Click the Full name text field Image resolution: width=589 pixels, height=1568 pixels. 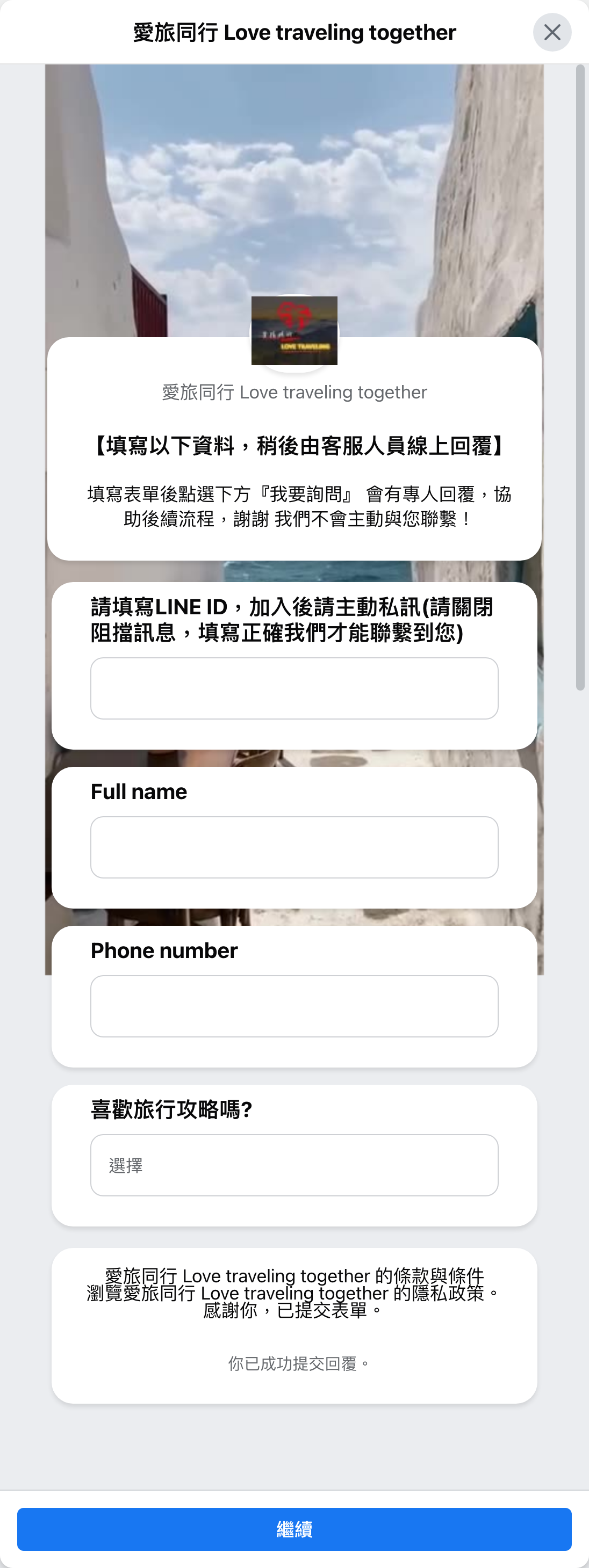coord(294,847)
